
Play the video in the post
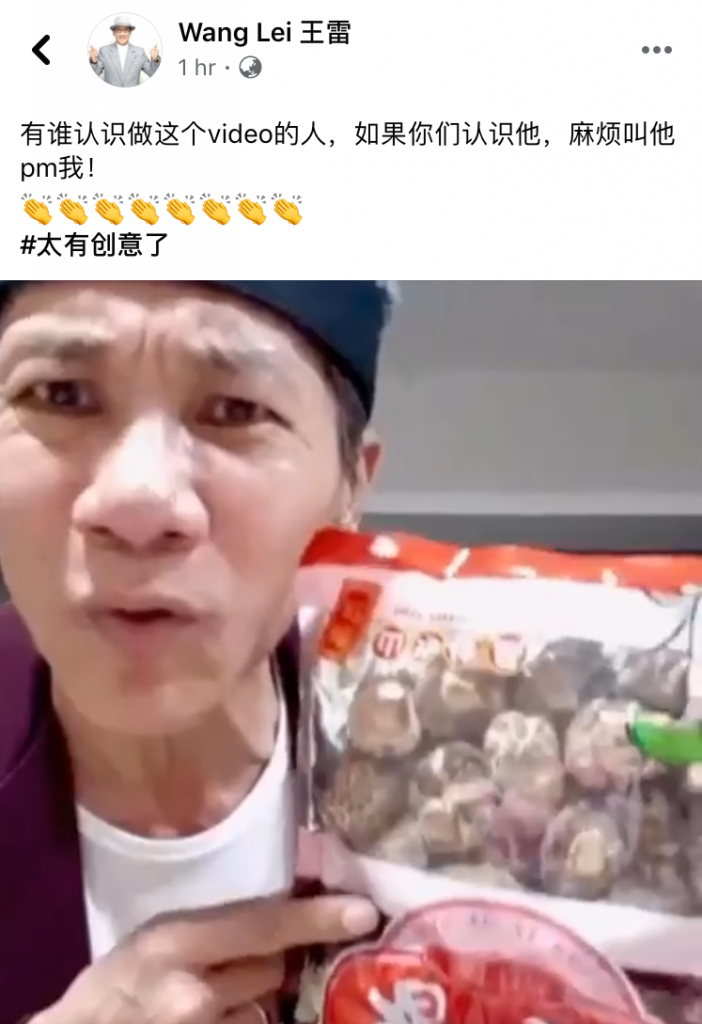[x=351, y=652]
